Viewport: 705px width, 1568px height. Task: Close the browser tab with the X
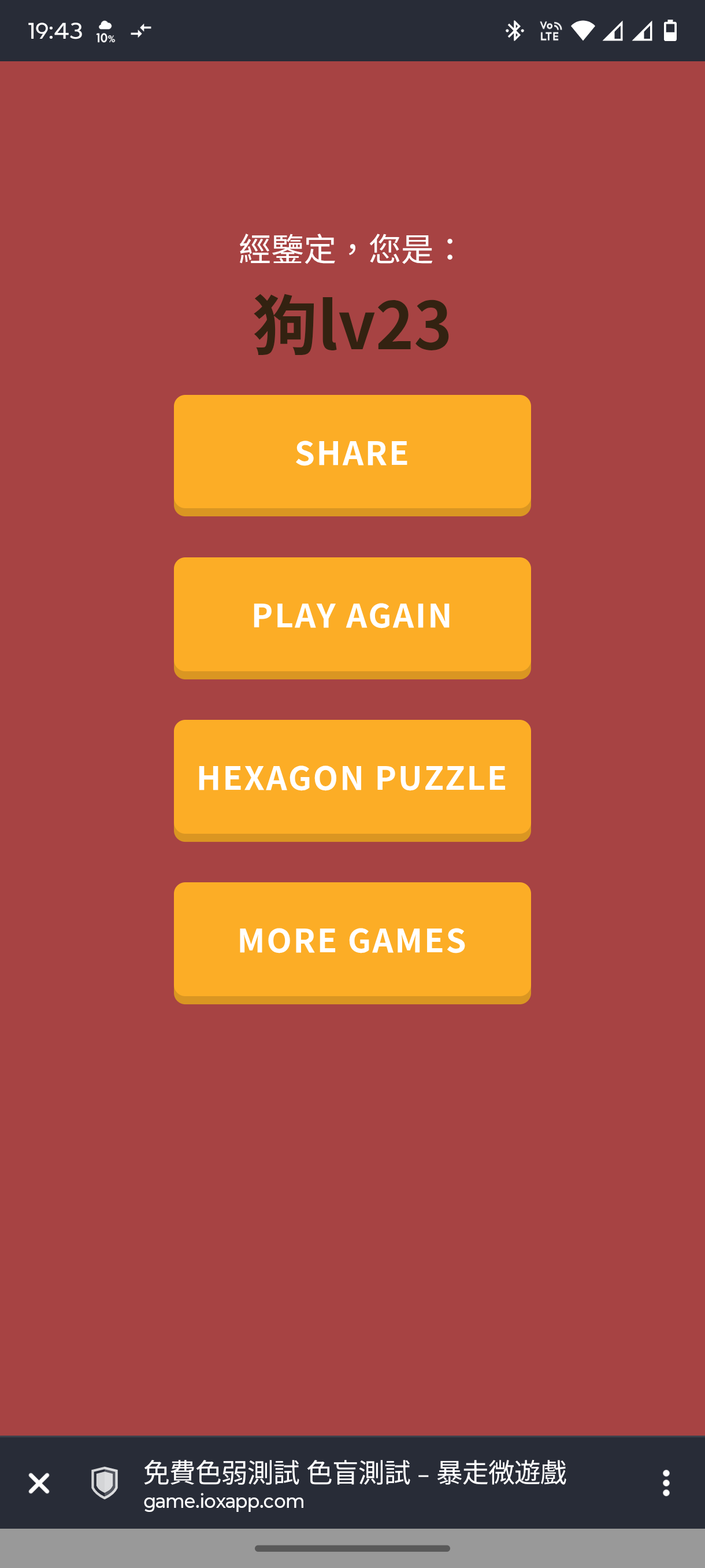(39, 1483)
